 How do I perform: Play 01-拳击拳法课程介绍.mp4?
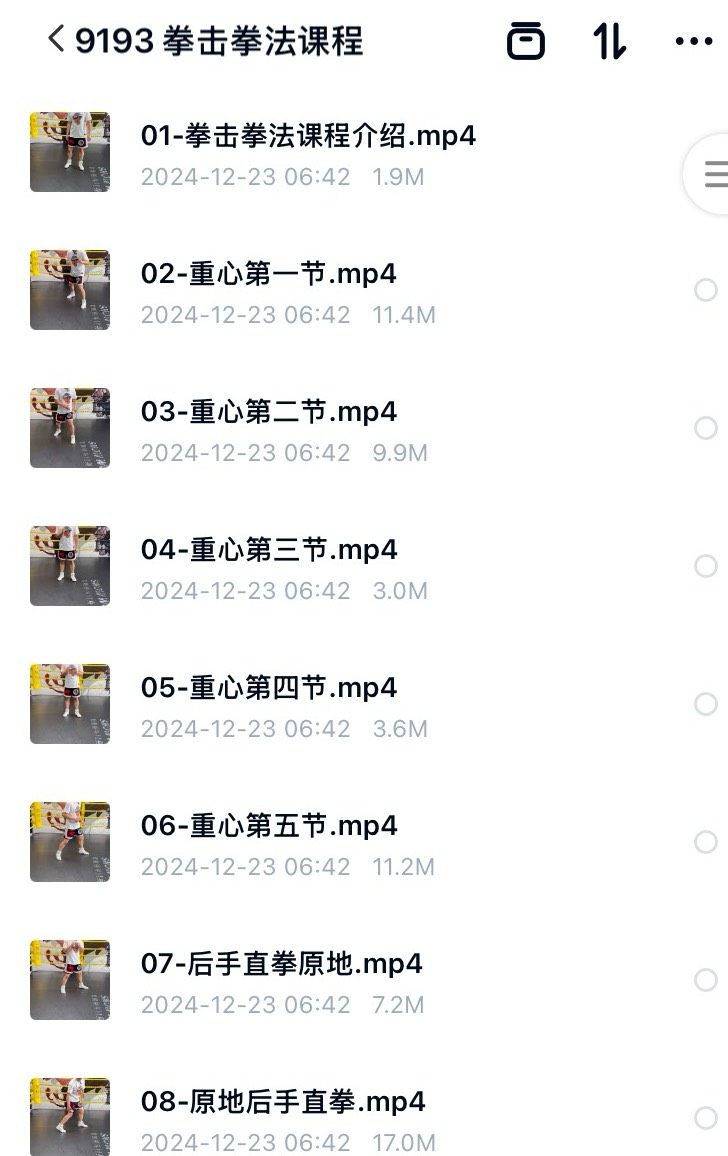pyautogui.click(x=308, y=136)
